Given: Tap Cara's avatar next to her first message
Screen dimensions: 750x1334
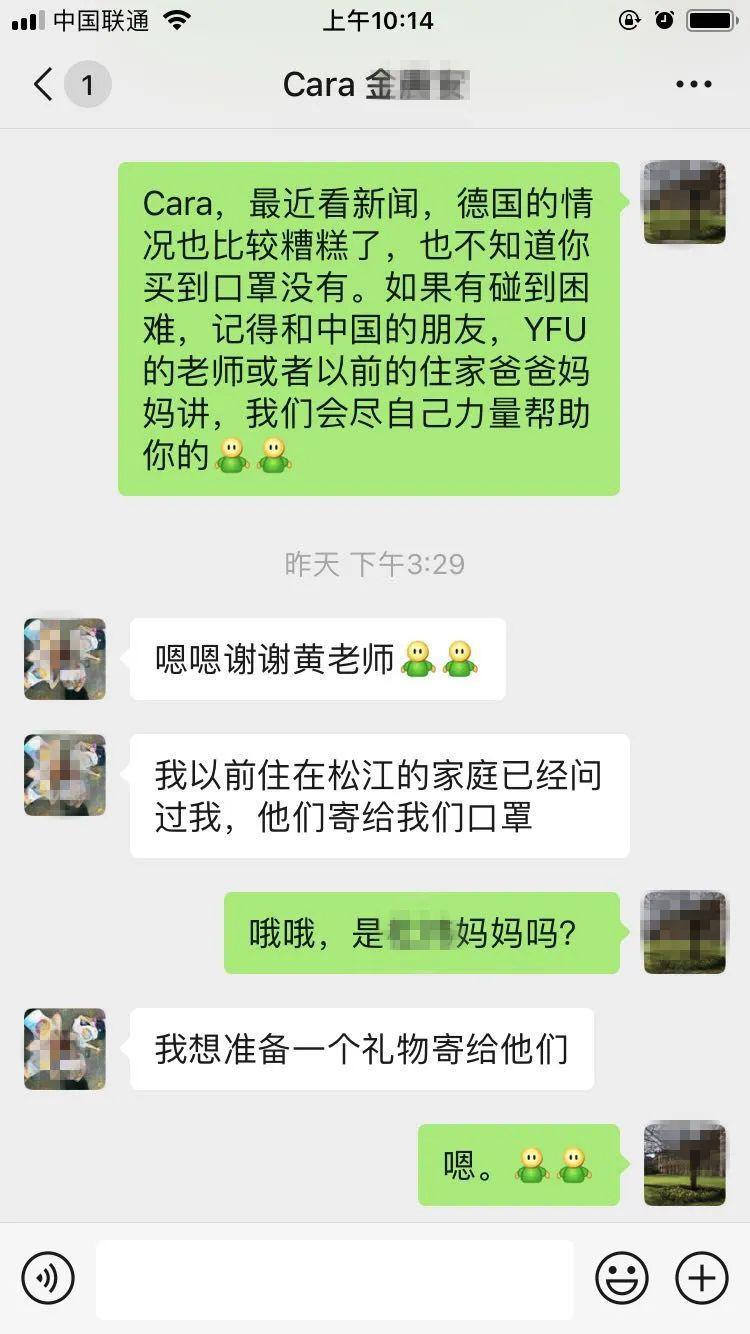Looking at the screenshot, I should [64, 658].
